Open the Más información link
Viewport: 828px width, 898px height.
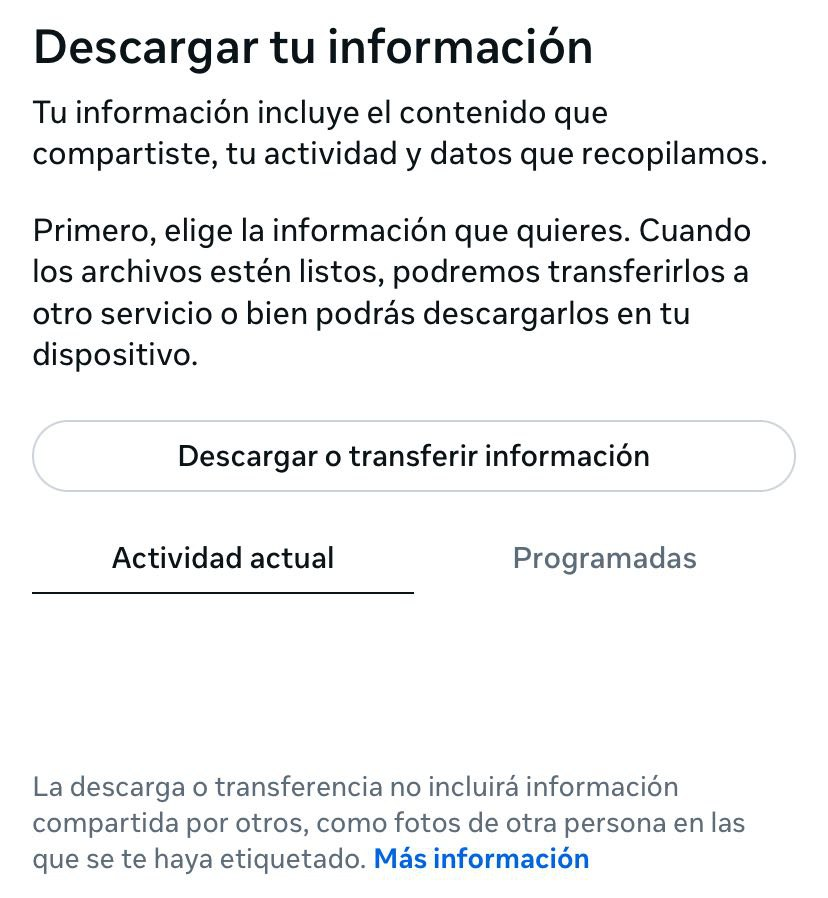(x=481, y=858)
